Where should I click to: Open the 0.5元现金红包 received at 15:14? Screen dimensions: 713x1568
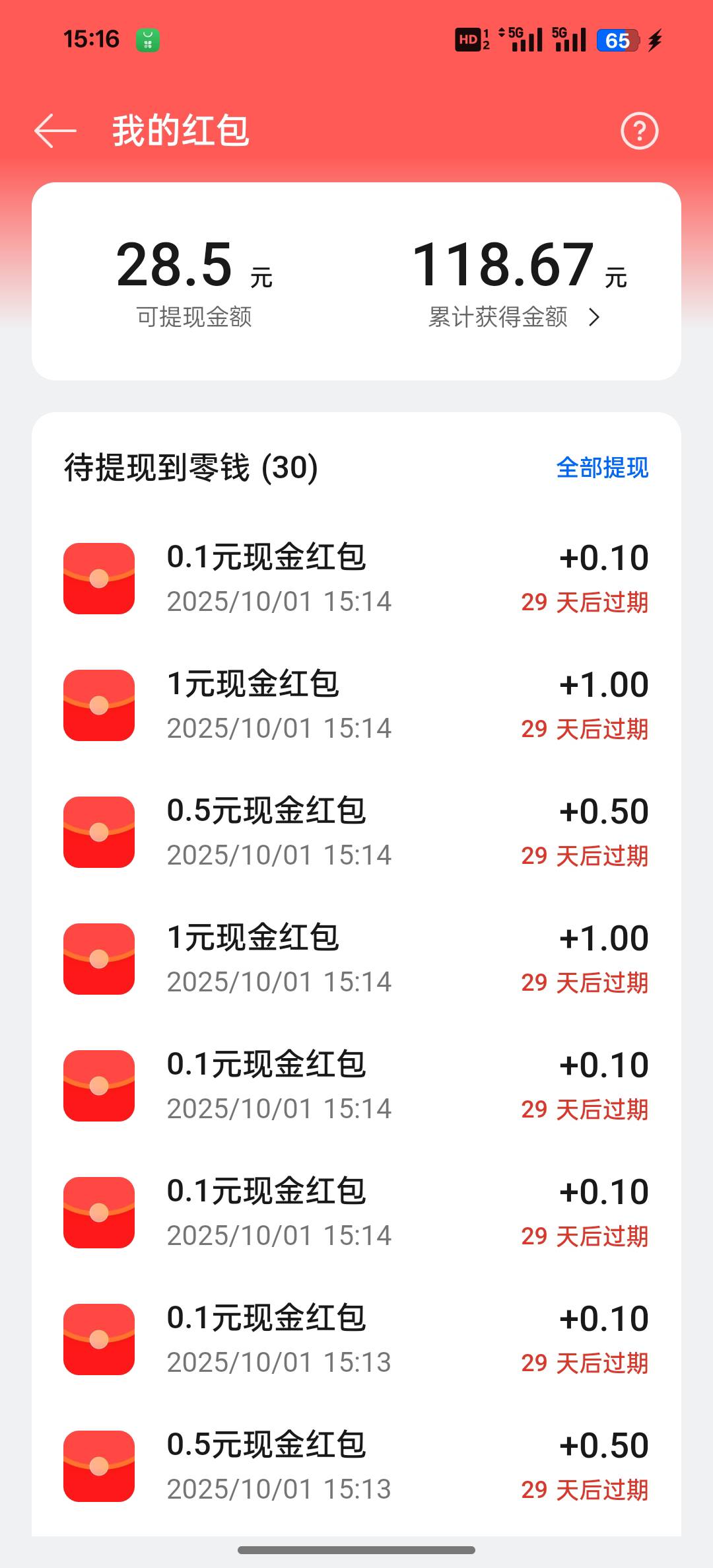click(x=356, y=832)
